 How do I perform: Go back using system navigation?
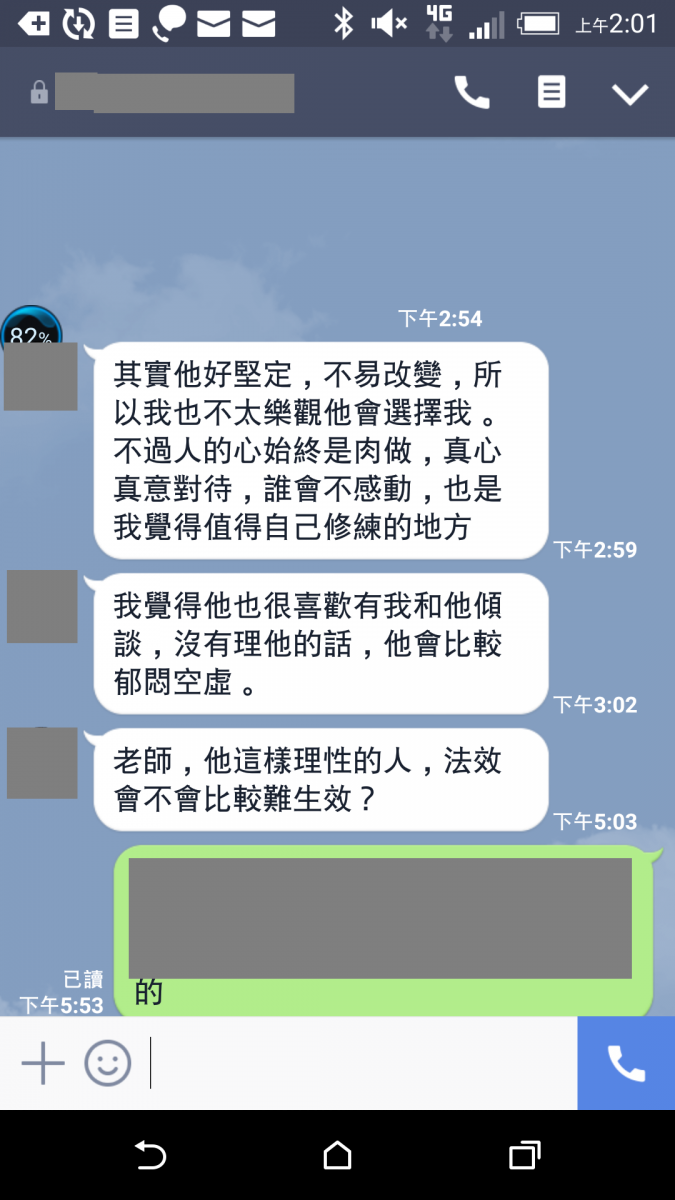[x=150, y=1156]
